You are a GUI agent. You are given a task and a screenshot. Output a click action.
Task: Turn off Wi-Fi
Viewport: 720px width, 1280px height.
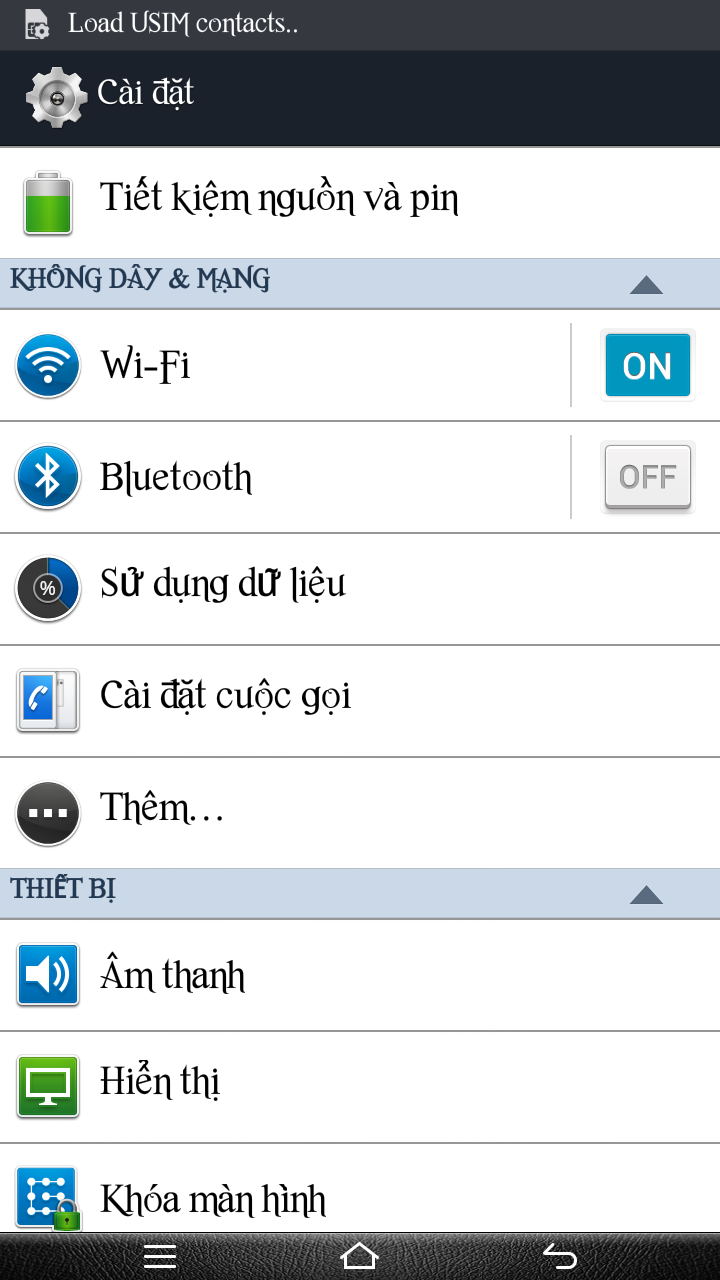pos(647,365)
